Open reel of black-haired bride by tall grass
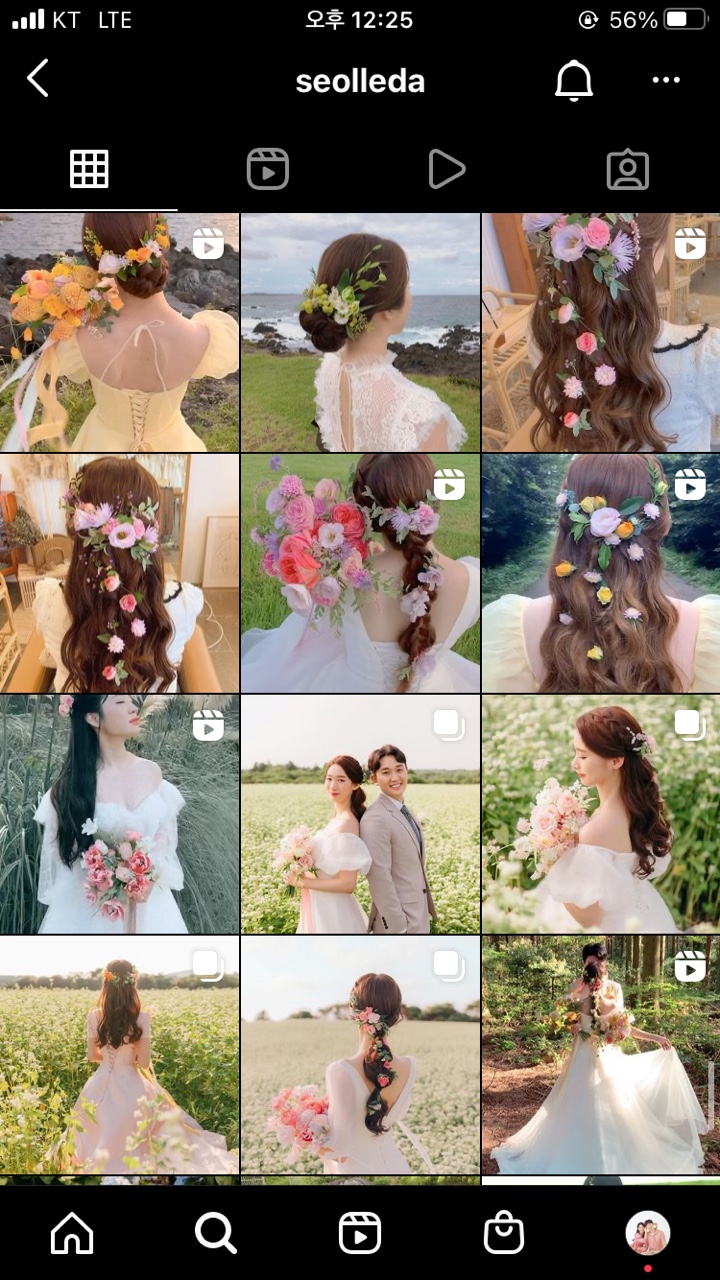Screen dimensions: 720x1280 pos(119,814)
